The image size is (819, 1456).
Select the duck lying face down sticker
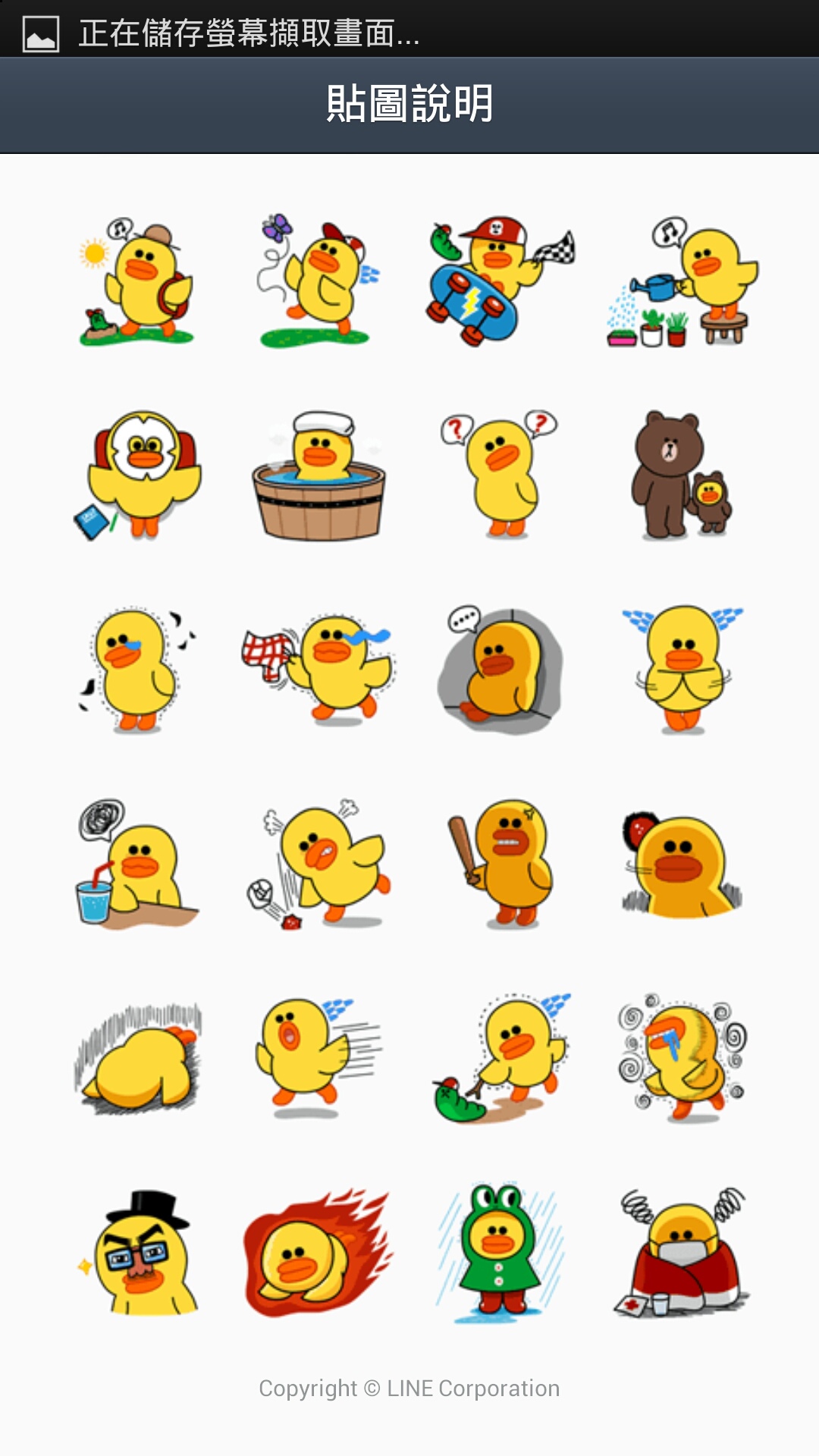pos(138,1059)
